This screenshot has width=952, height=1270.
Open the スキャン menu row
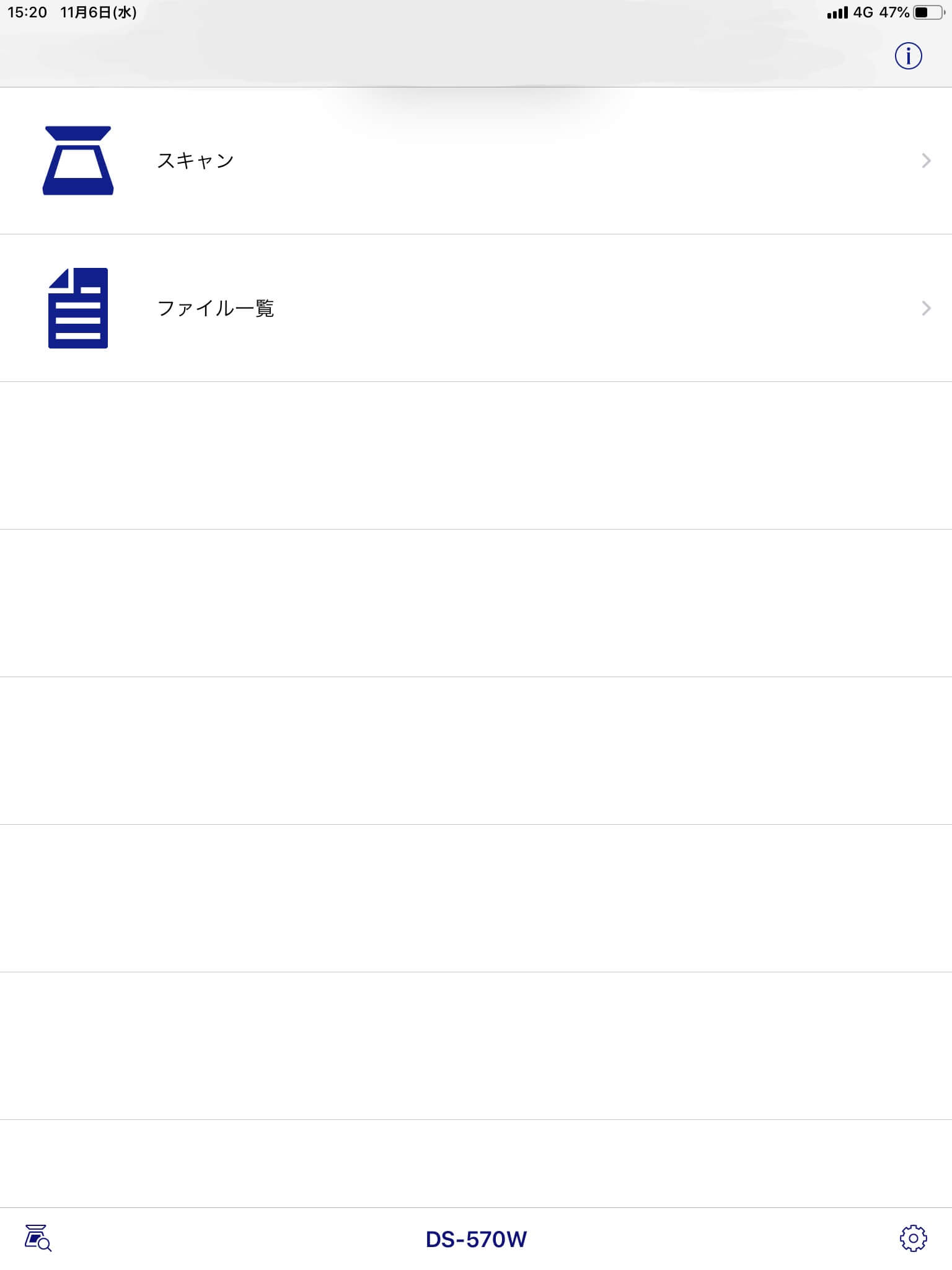coord(476,161)
